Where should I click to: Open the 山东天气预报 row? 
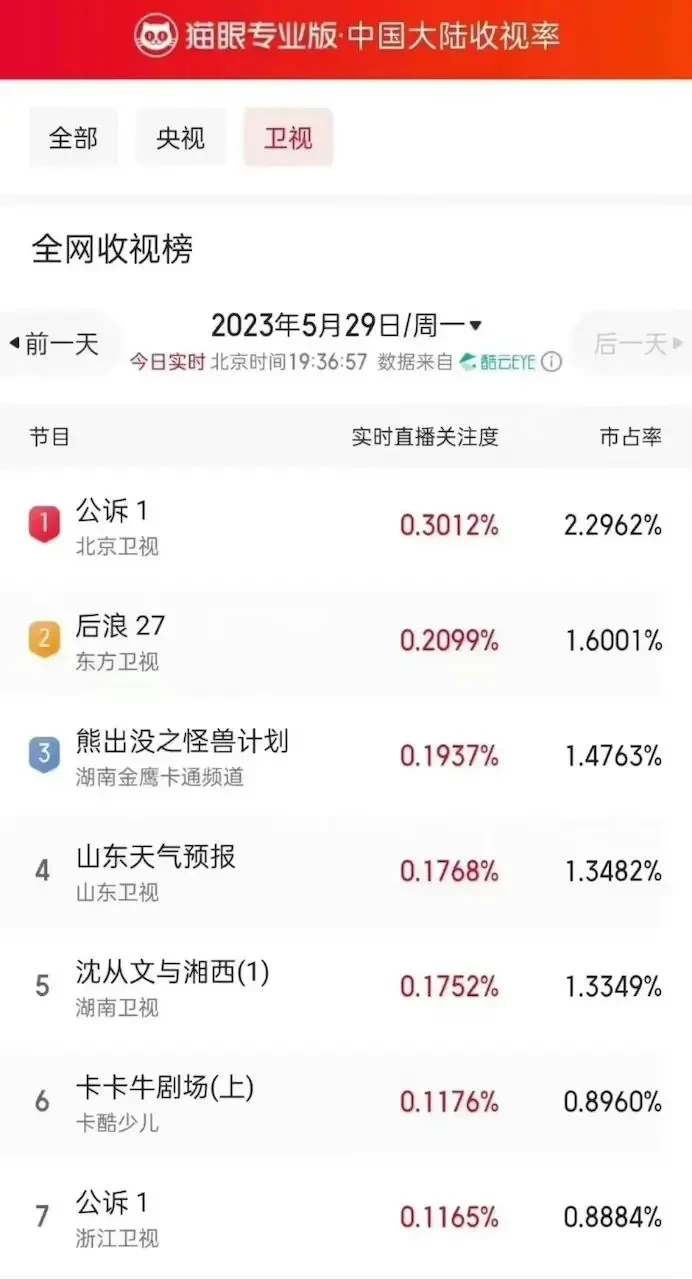coord(346,871)
